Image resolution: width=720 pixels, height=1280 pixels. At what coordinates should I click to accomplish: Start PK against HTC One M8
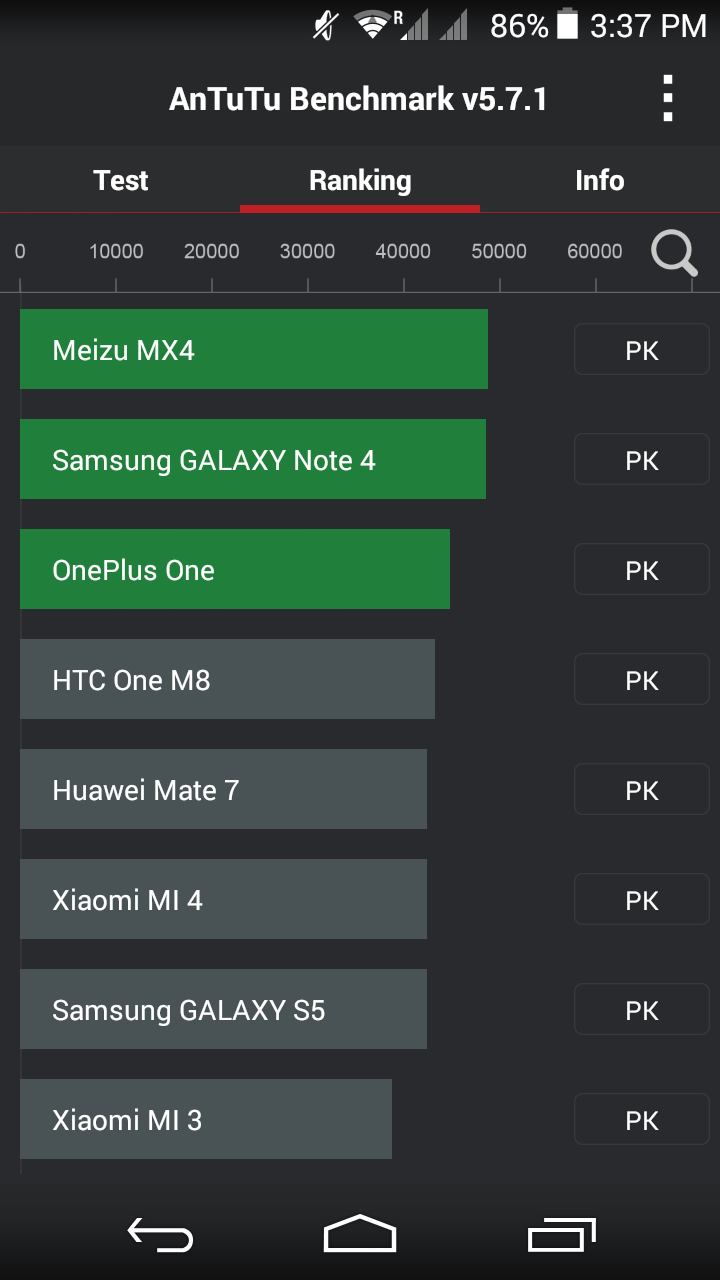[641, 680]
